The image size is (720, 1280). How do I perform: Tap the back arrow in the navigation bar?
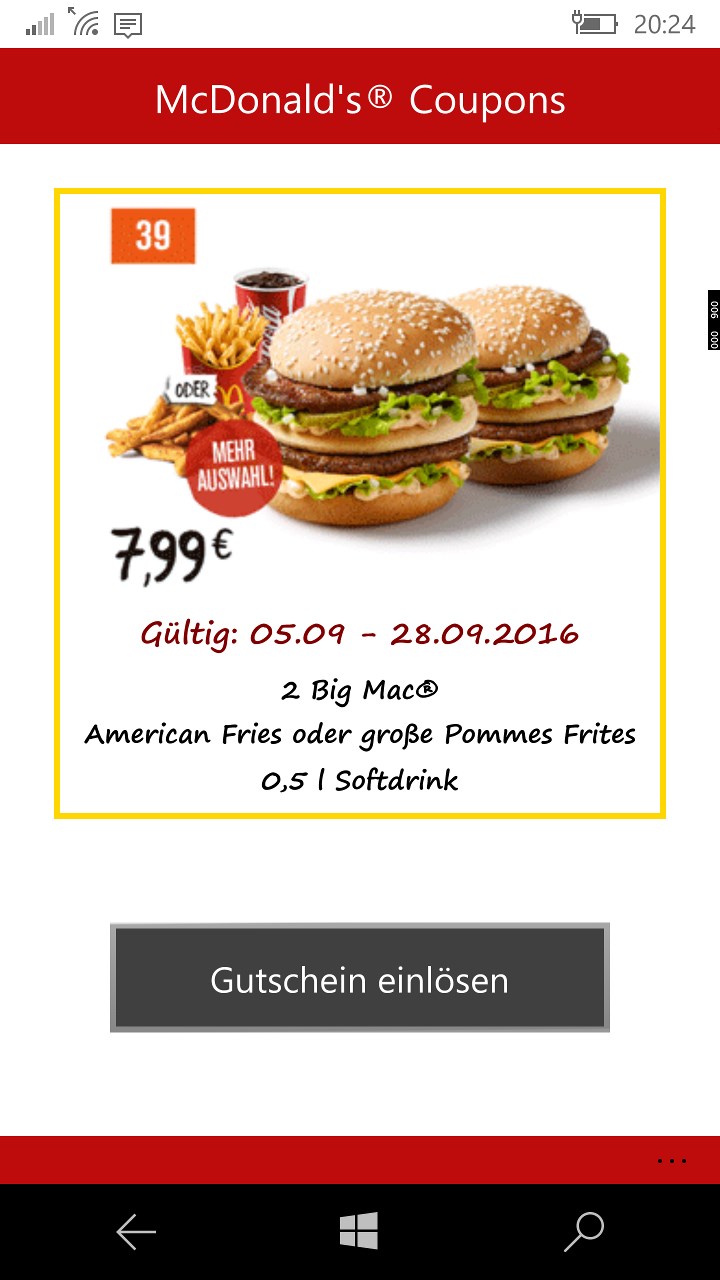coord(135,1232)
